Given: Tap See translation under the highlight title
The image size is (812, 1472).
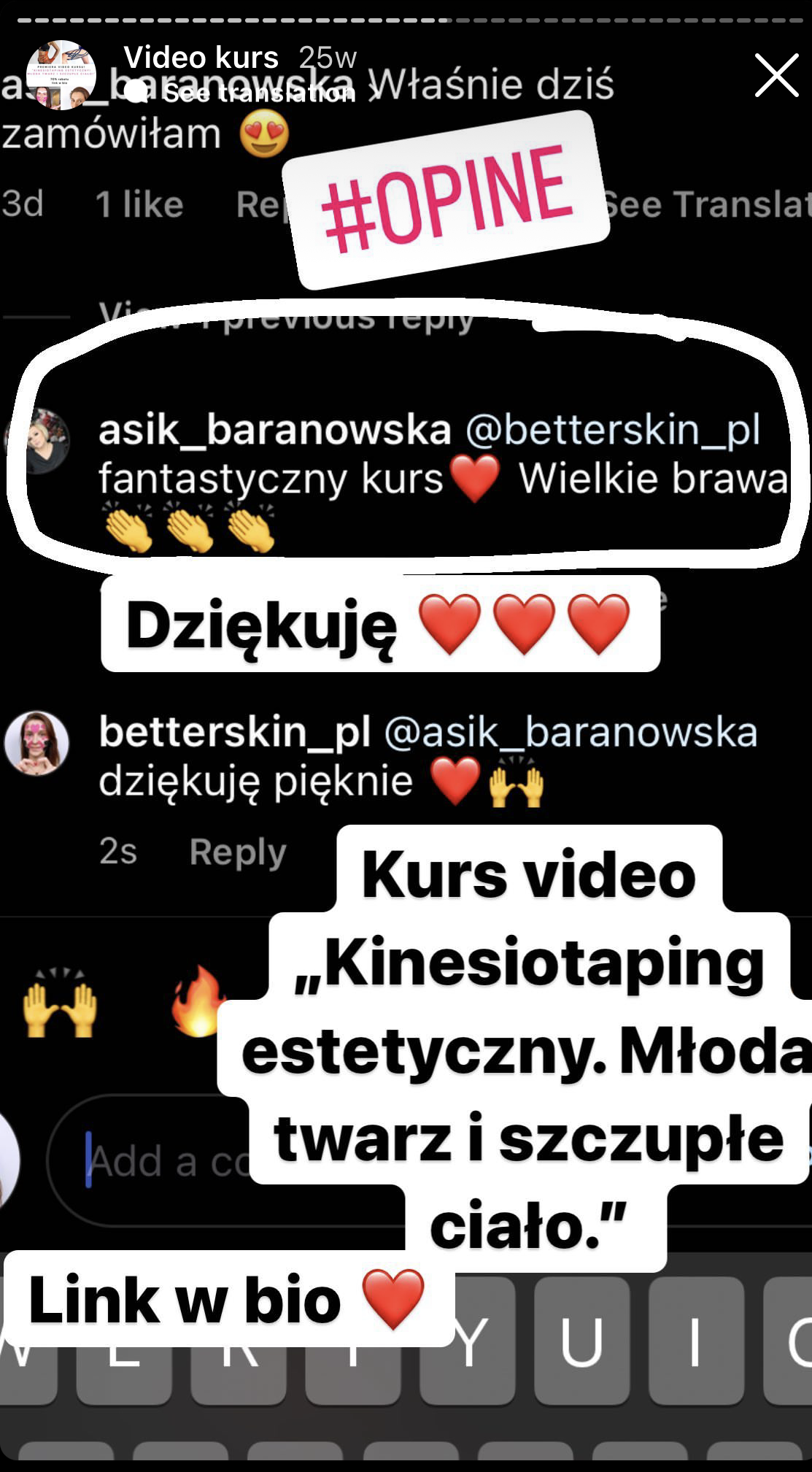Looking at the screenshot, I should (x=248, y=92).
